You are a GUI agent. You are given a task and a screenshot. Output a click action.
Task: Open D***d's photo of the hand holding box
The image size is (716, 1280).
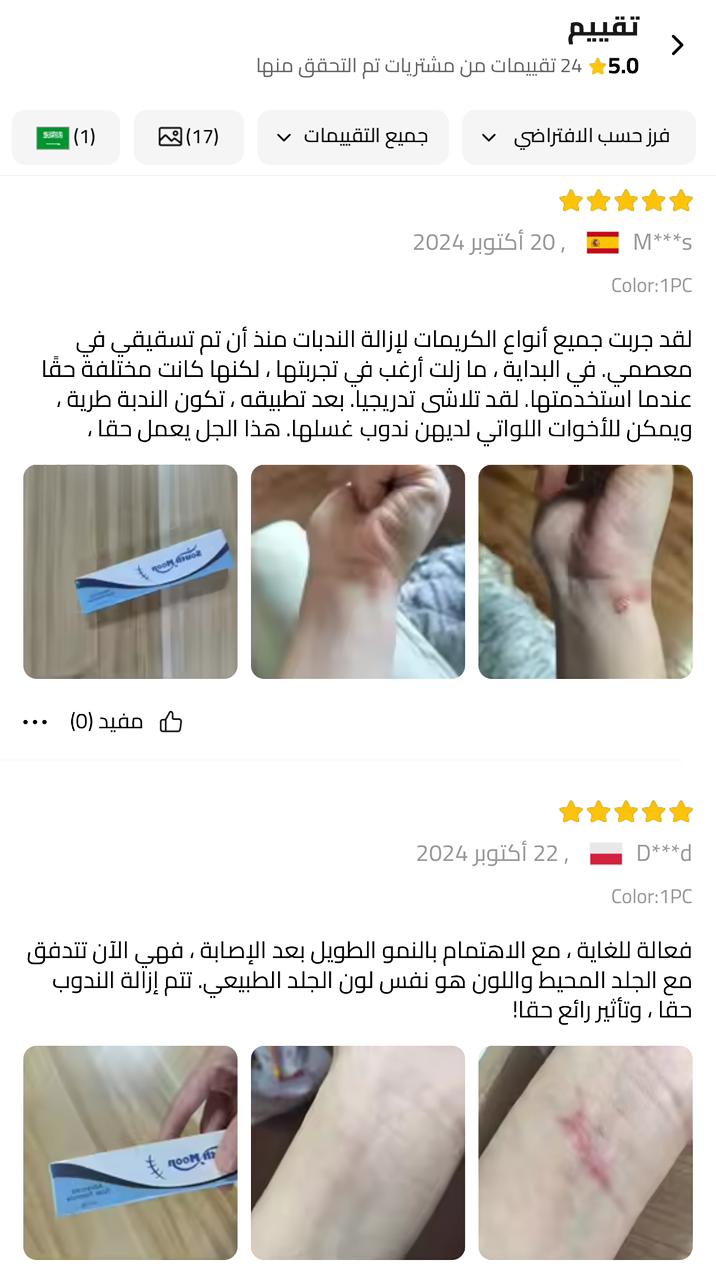[130, 1152]
